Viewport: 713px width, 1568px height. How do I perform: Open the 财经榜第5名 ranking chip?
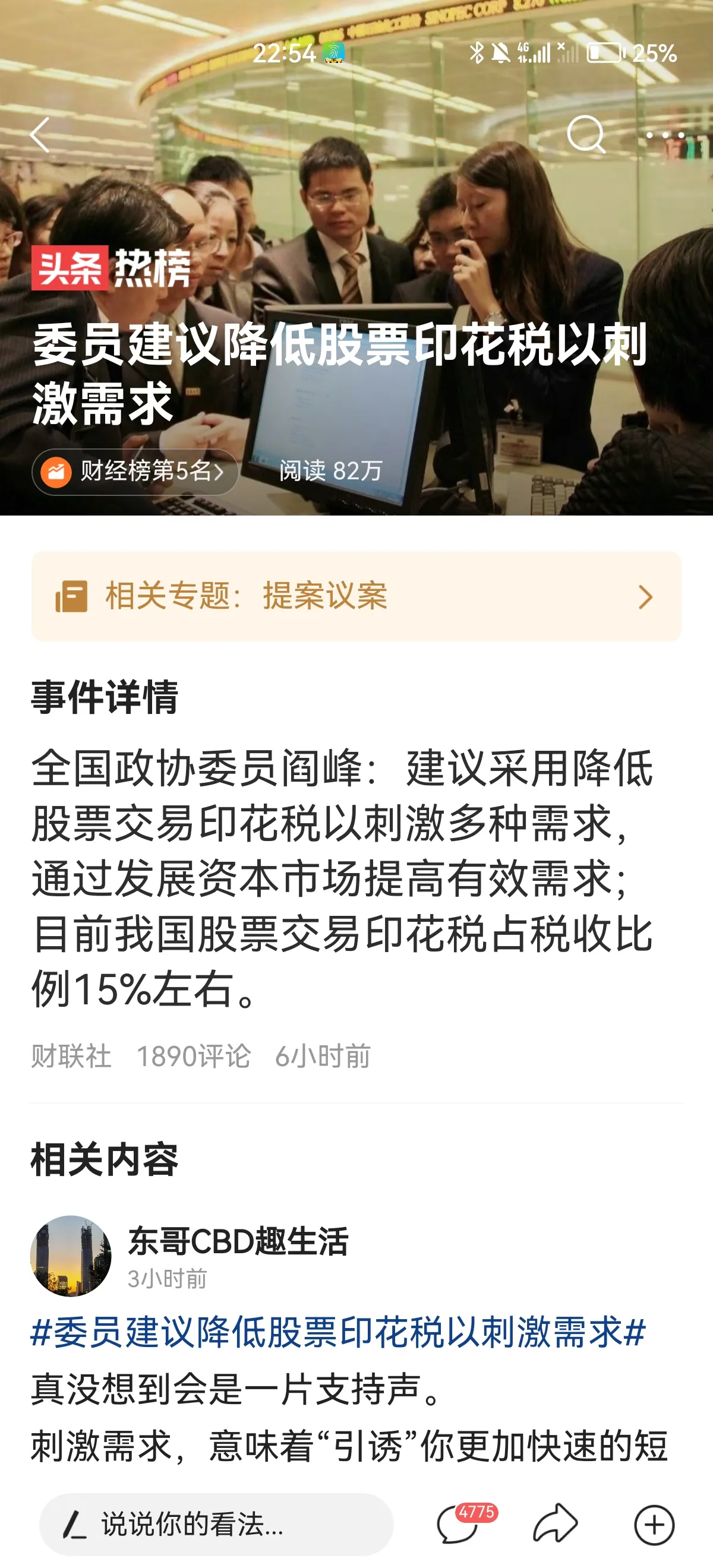(x=134, y=471)
